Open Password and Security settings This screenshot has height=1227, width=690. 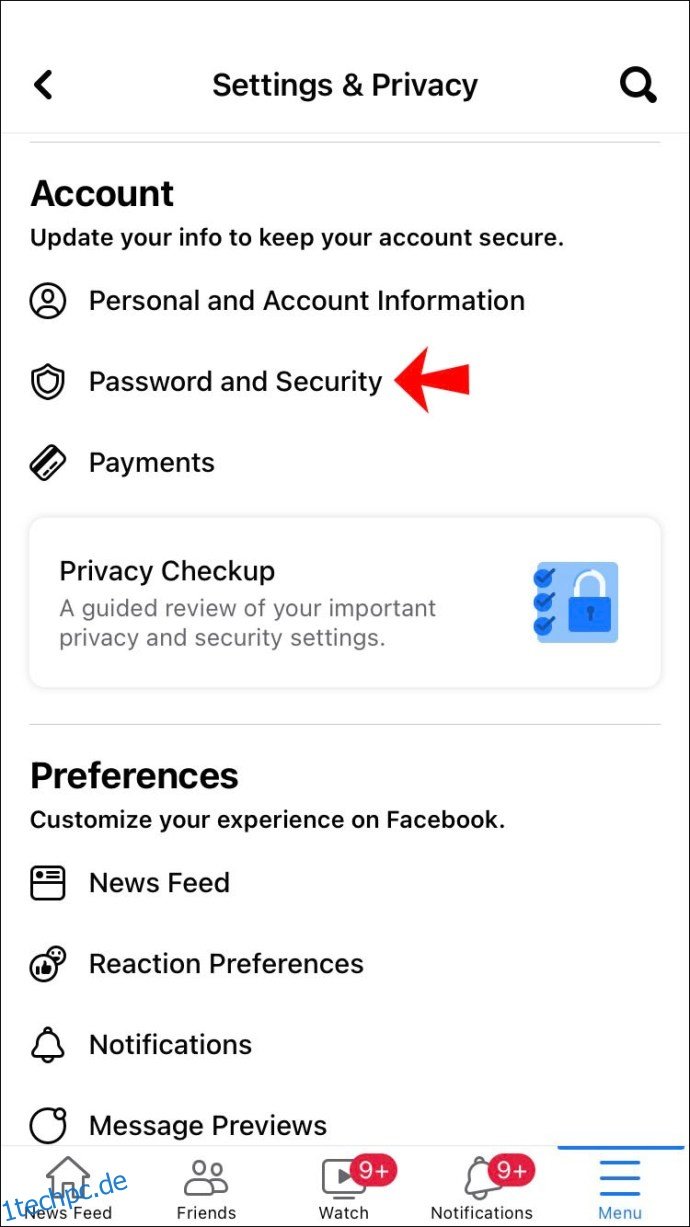pos(345,381)
